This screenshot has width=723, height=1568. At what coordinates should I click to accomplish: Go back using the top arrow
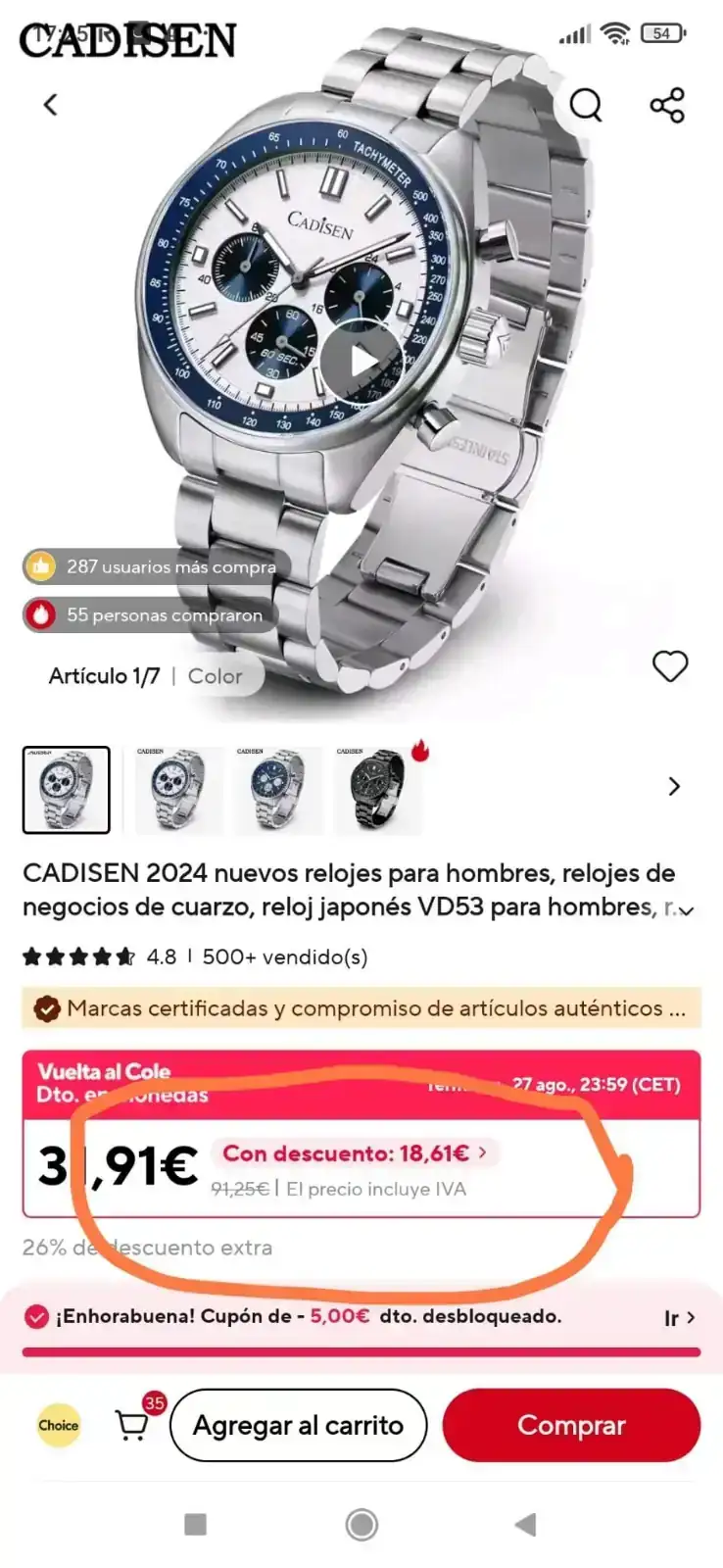click(x=51, y=104)
